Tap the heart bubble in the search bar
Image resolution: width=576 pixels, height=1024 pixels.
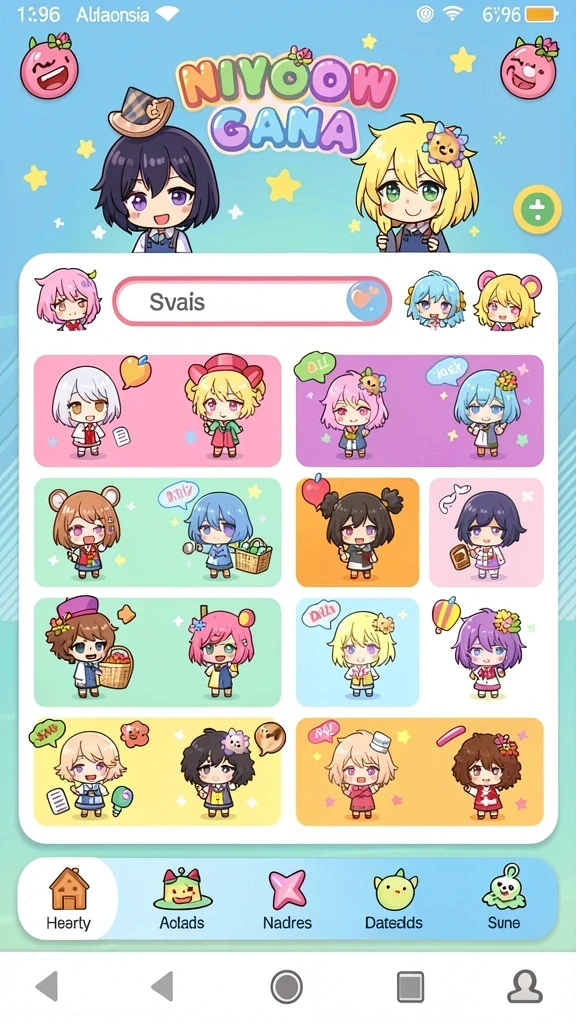(367, 301)
